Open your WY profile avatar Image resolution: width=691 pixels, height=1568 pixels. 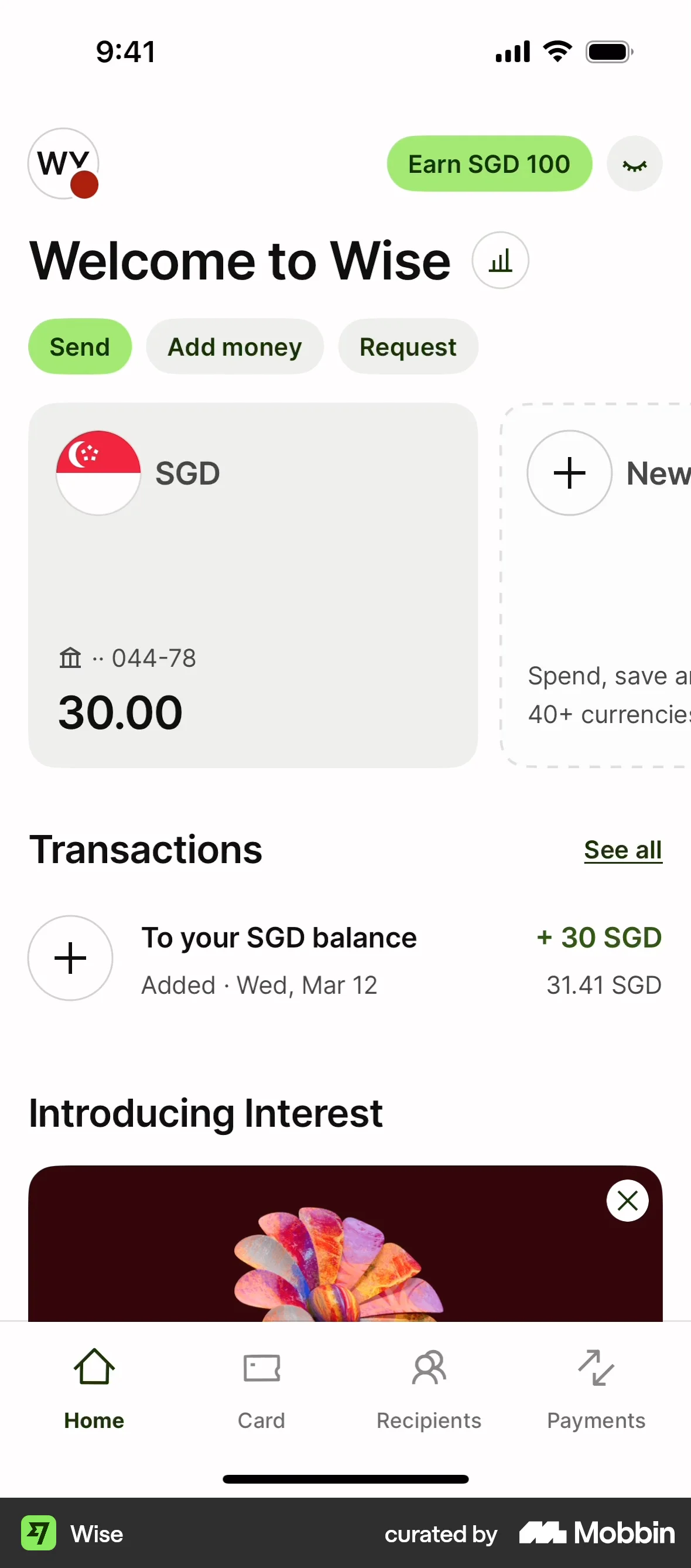[x=63, y=163]
